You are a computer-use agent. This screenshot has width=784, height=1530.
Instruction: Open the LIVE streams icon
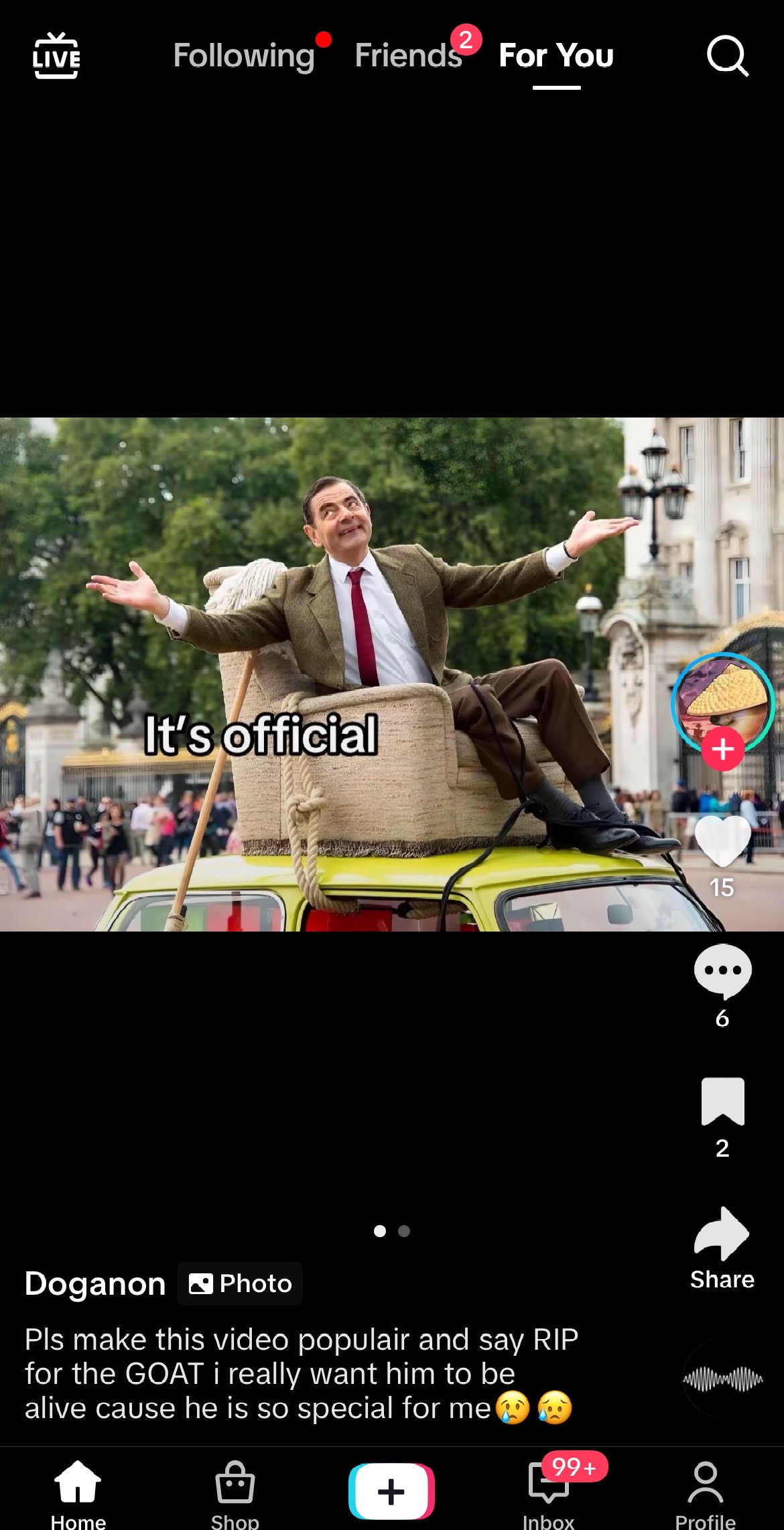[x=56, y=56]
